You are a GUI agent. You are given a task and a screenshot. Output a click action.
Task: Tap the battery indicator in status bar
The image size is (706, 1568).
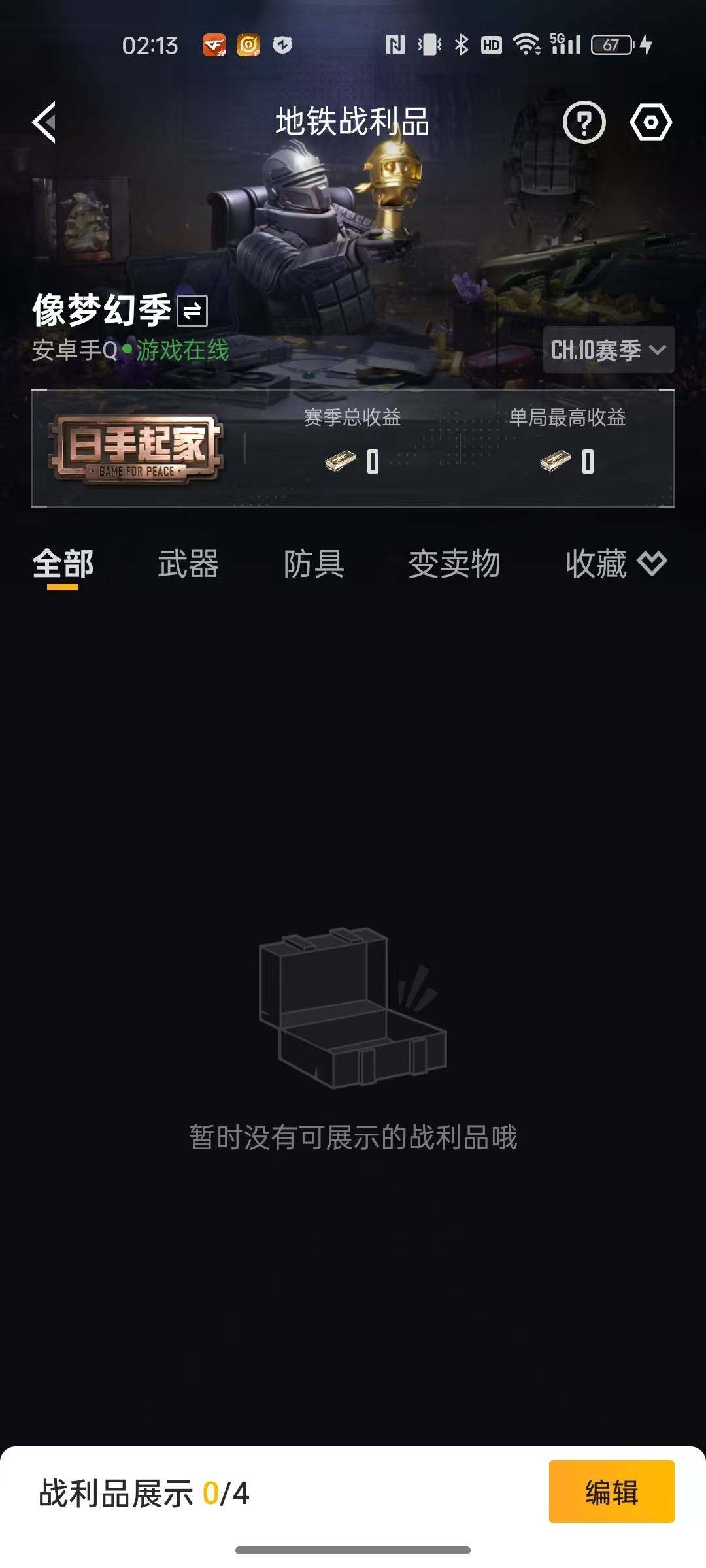(x=611, y=46)
